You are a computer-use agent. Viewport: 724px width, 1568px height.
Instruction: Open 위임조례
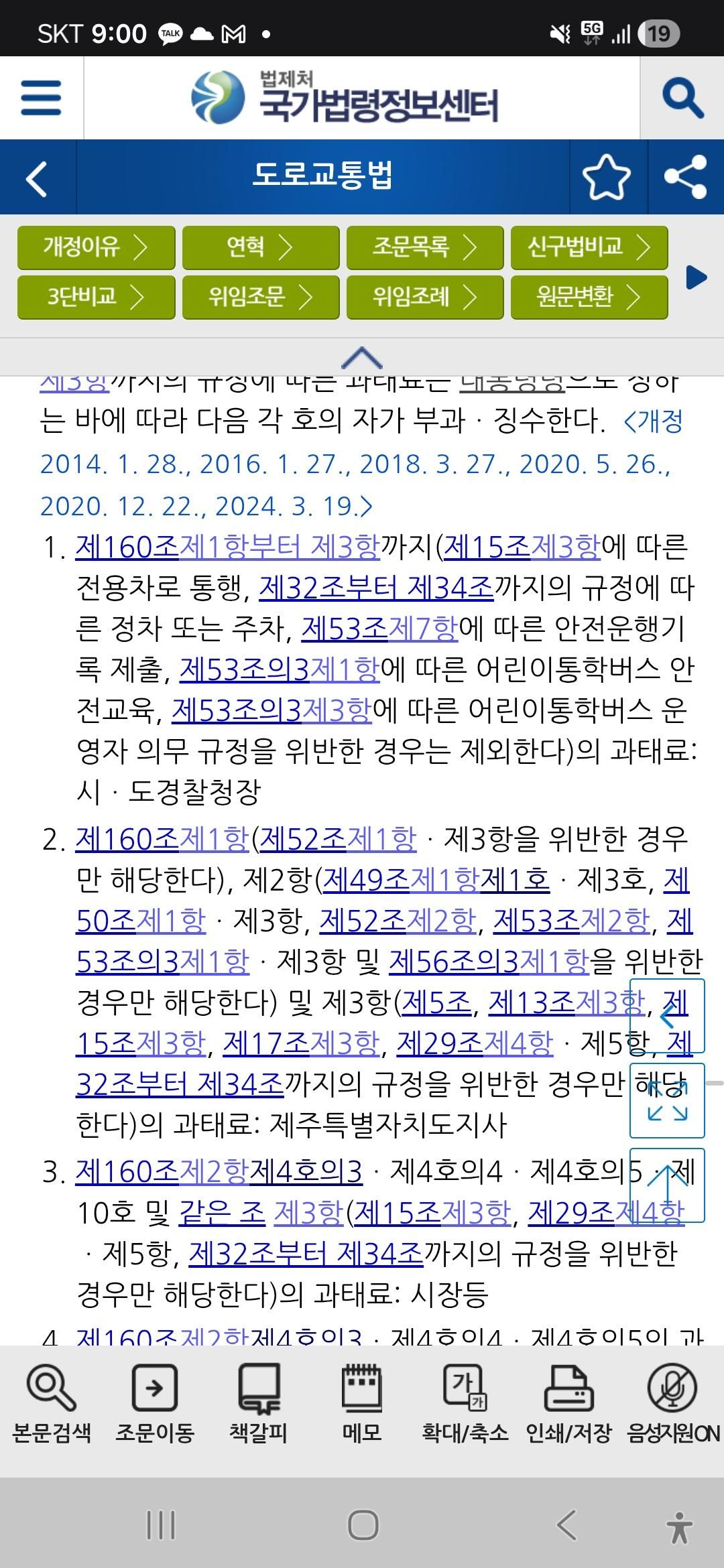[424, 296]
